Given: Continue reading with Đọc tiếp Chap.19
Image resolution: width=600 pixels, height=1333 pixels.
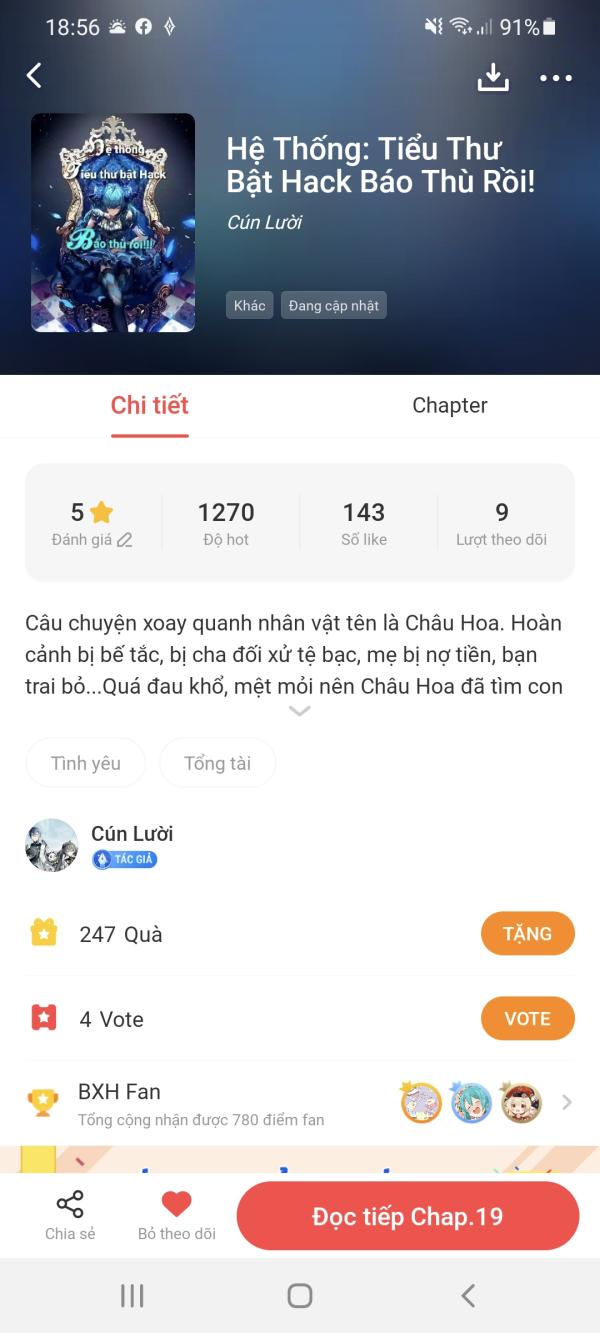Looking at the screenshot, I should point(407,1216).
